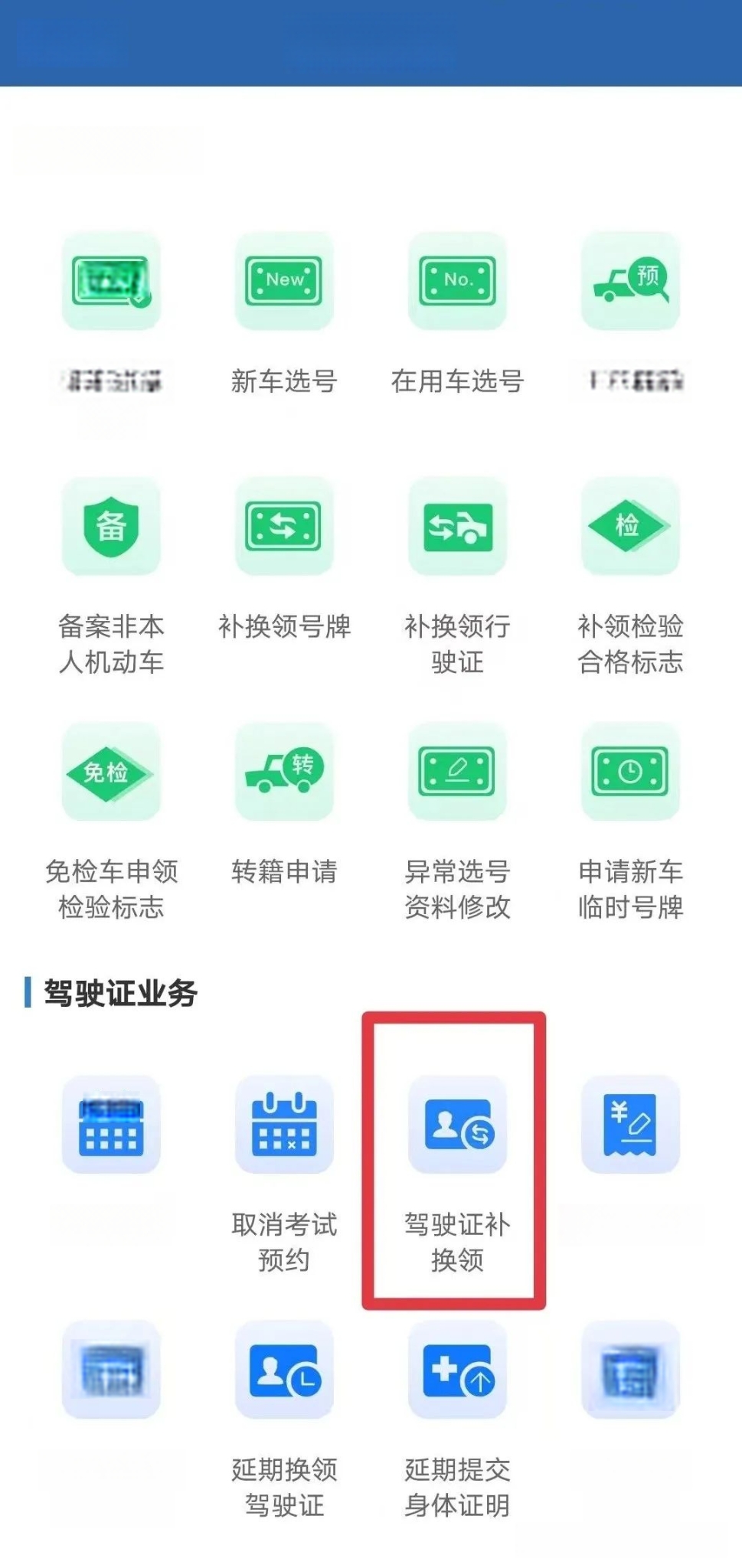Screen dimensions: 742x1568
Task: Open 驾驶证补换领
Action: 457,1125
